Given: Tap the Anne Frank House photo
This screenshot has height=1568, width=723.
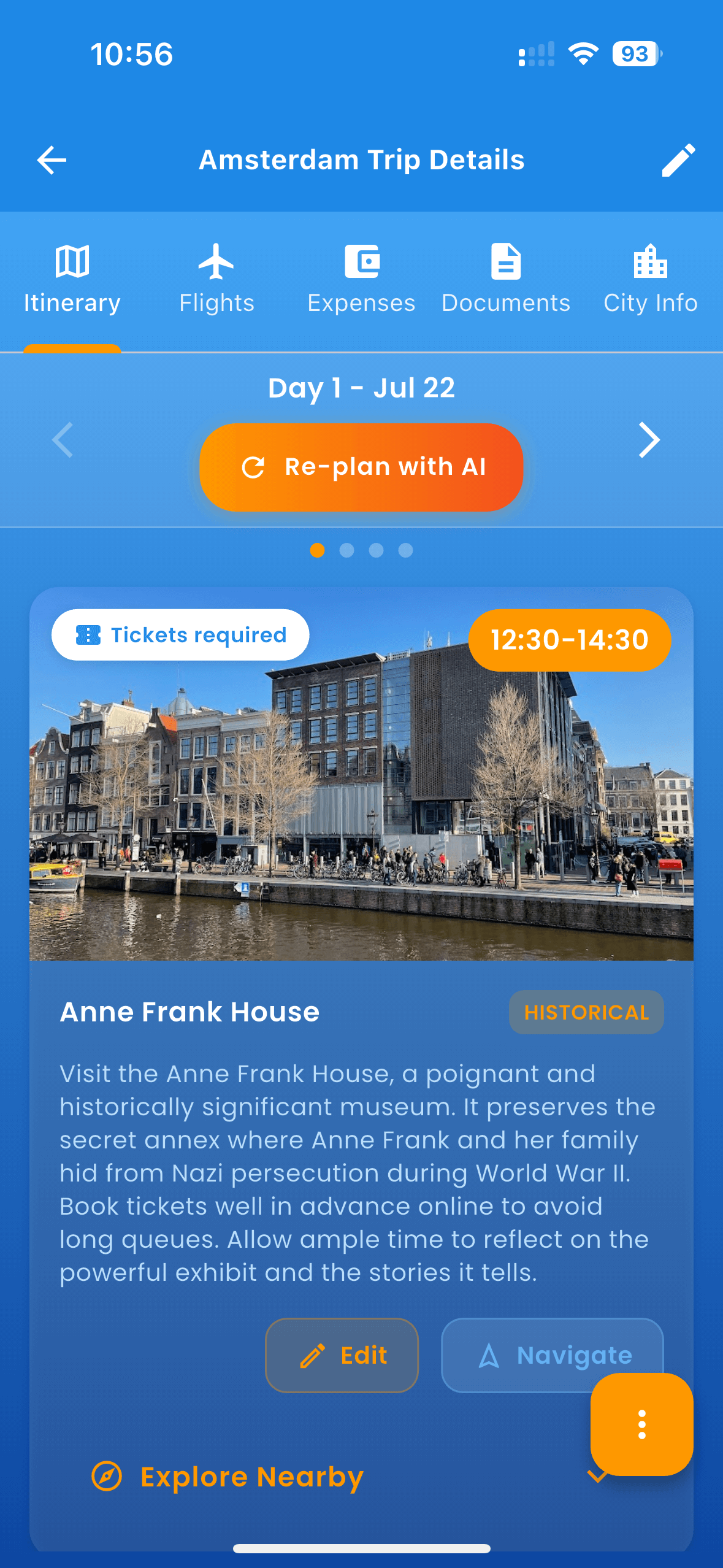Looking at the screenshot, I should (361, 797).
